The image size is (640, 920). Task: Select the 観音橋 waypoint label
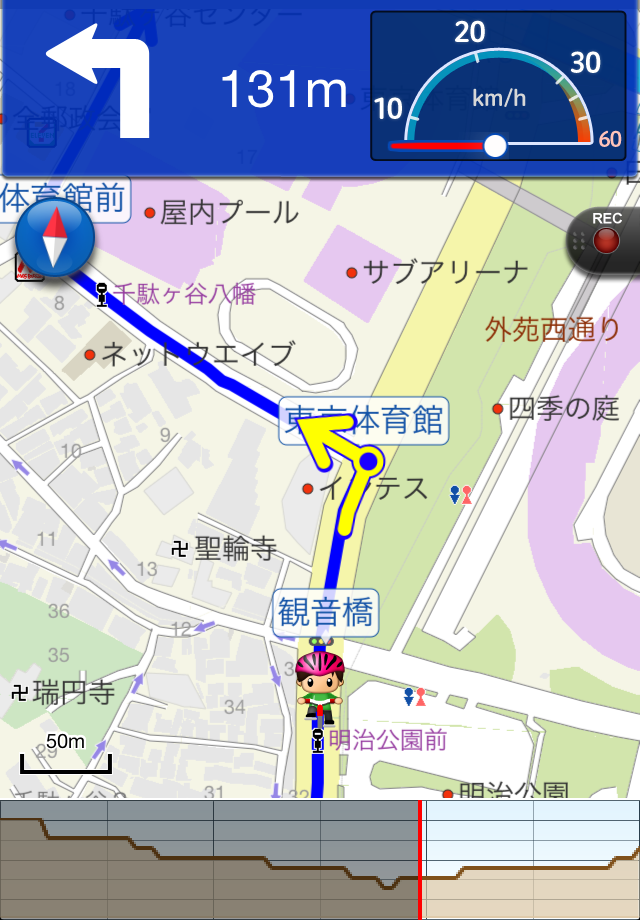tap(325, 612)
